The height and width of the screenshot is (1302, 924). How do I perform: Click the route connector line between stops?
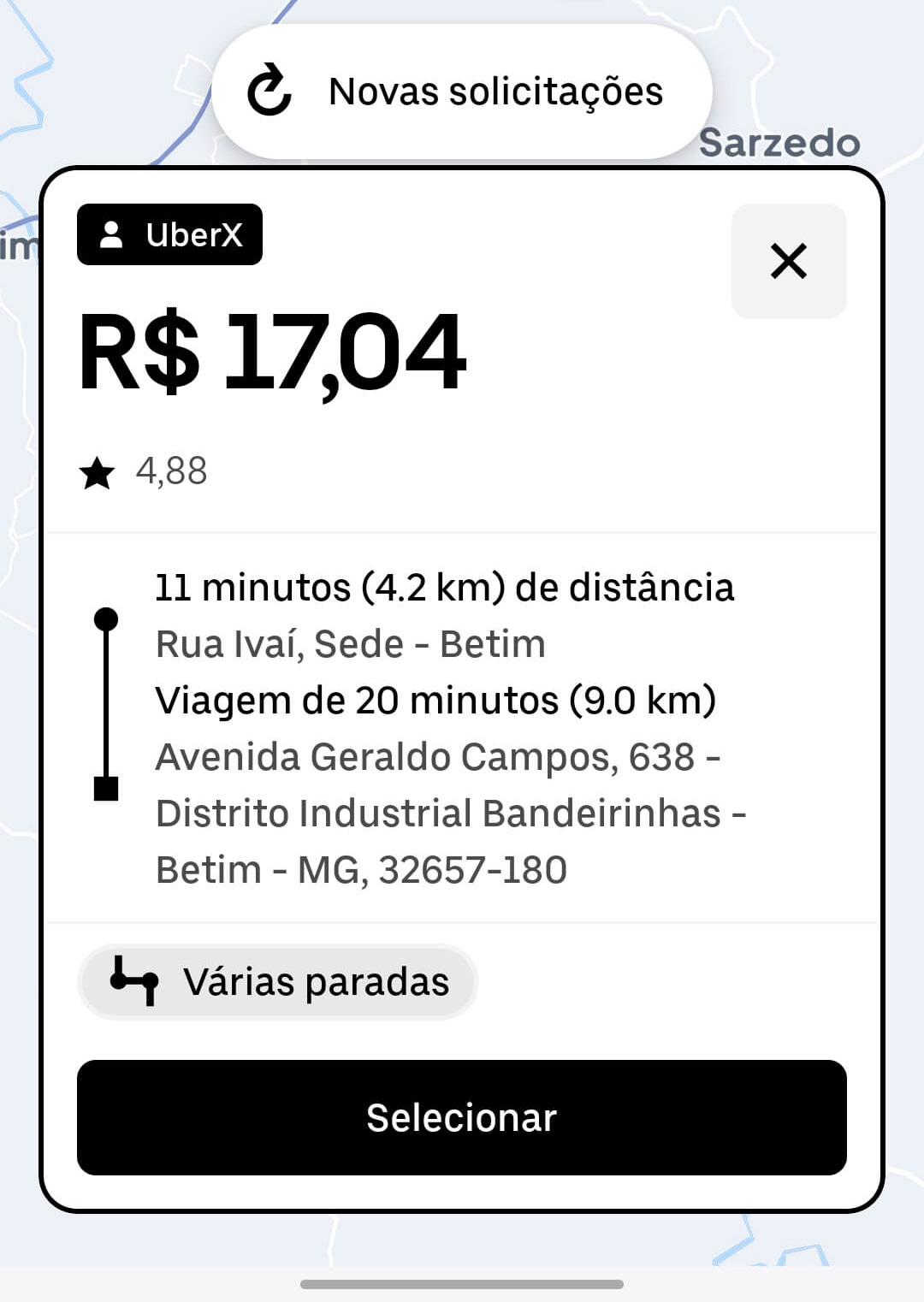pos(106,706)
